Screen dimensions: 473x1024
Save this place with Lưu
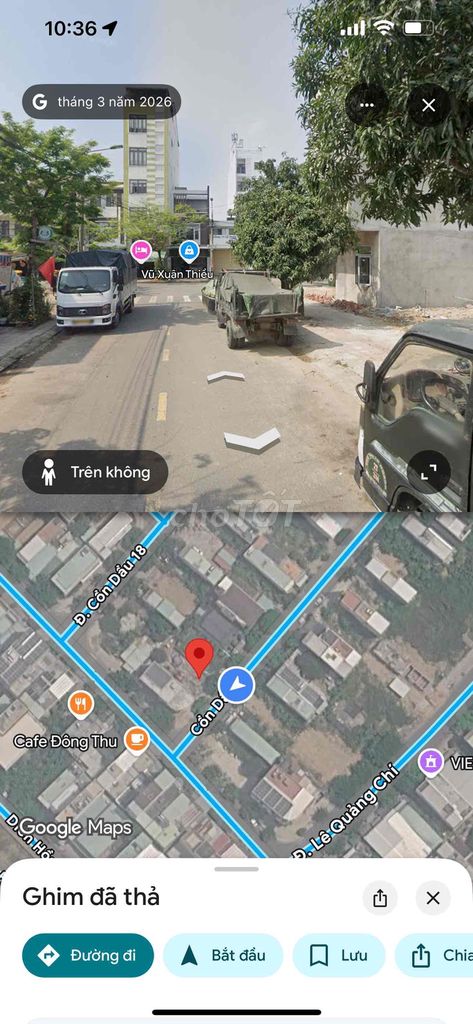coord(339,955)
